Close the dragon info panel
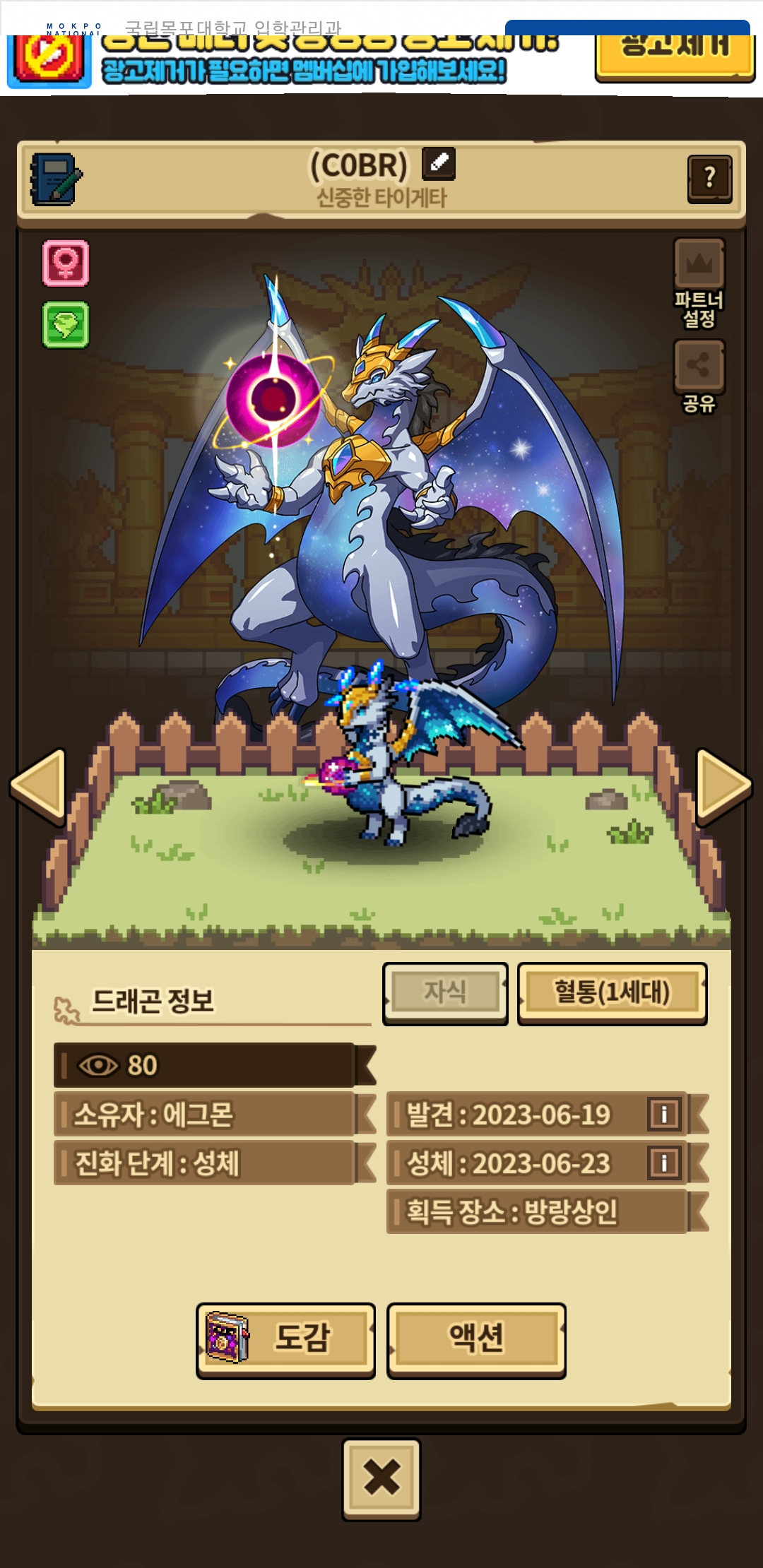Image resolution: width=763 pixels, height=1568 pixels. (x=381, y=1479)
